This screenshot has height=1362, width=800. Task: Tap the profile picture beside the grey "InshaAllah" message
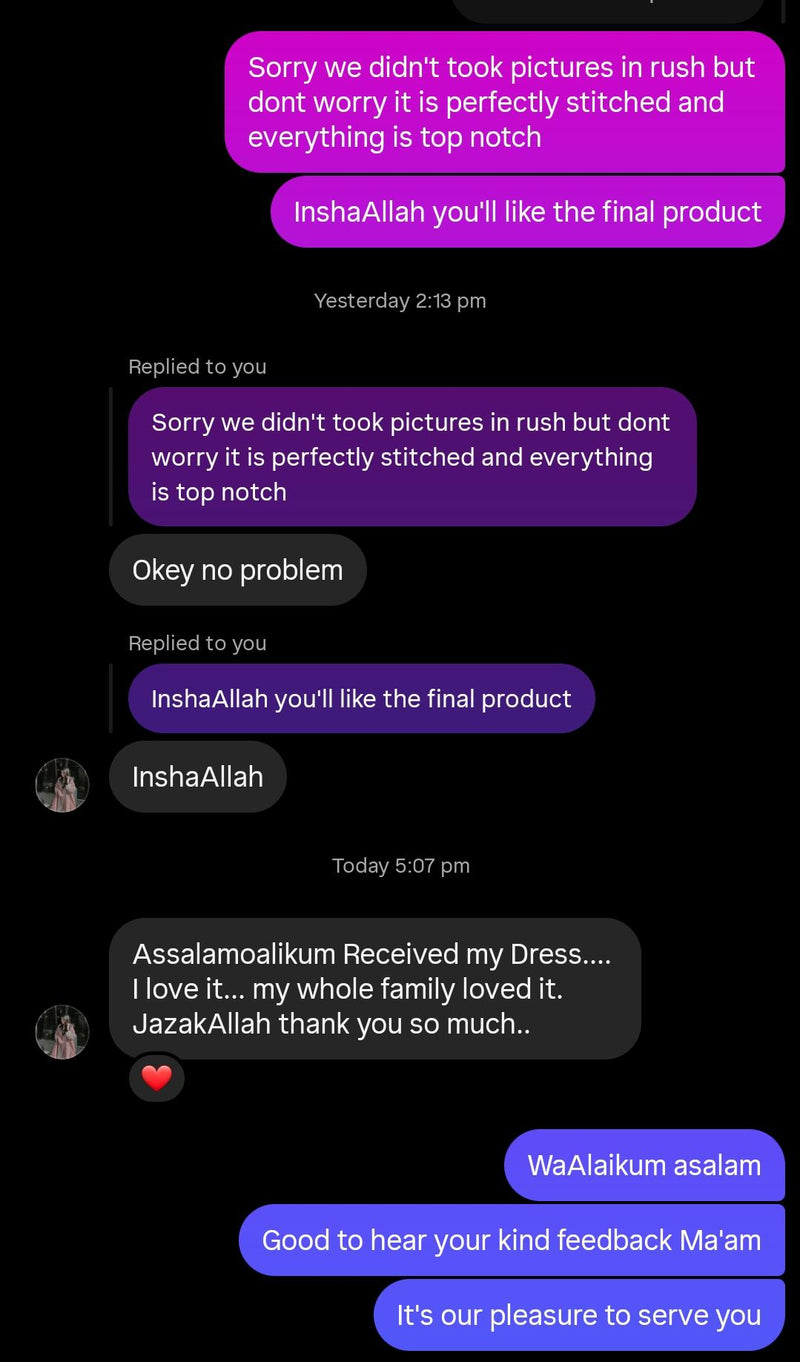pos(62,785)
